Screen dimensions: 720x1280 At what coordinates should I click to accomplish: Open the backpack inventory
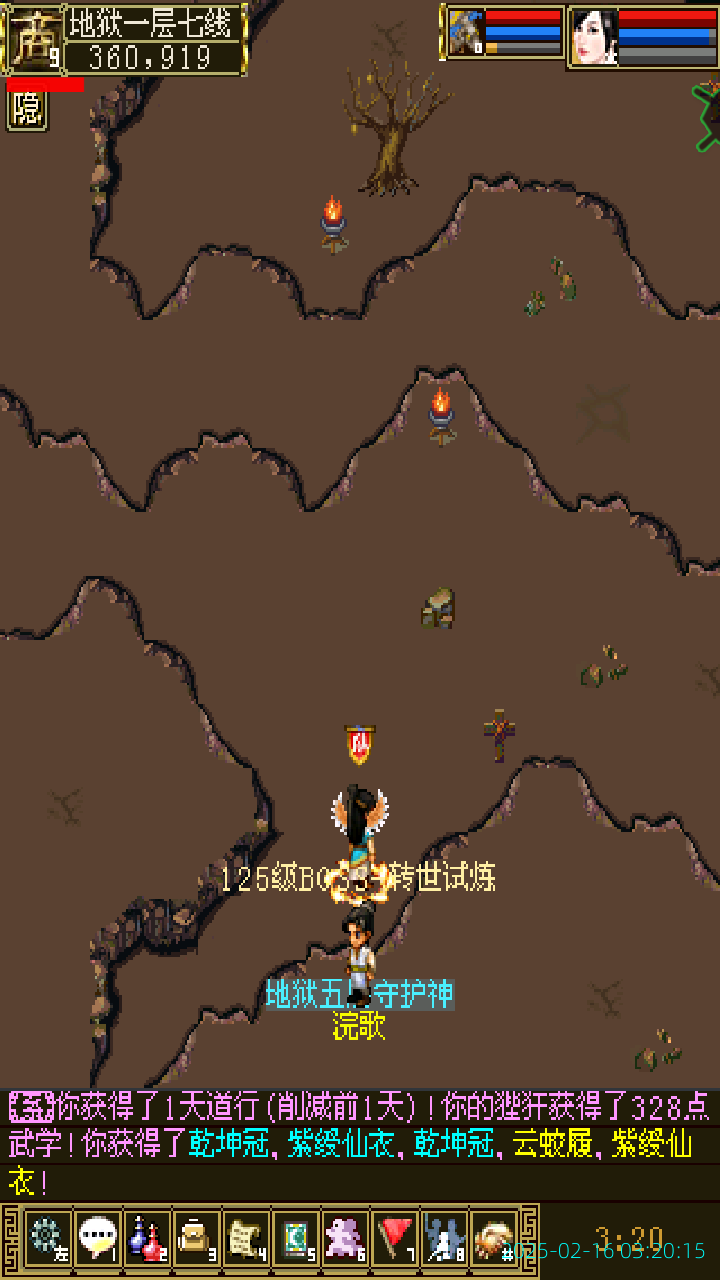pos(196,1239)
